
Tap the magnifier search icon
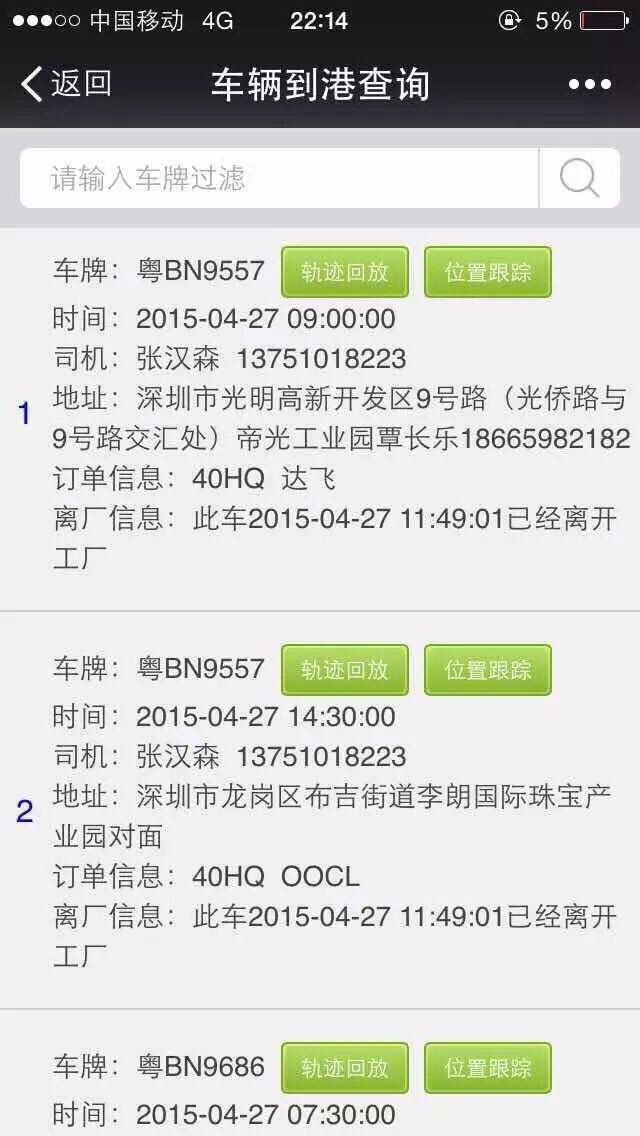[580, 178]
